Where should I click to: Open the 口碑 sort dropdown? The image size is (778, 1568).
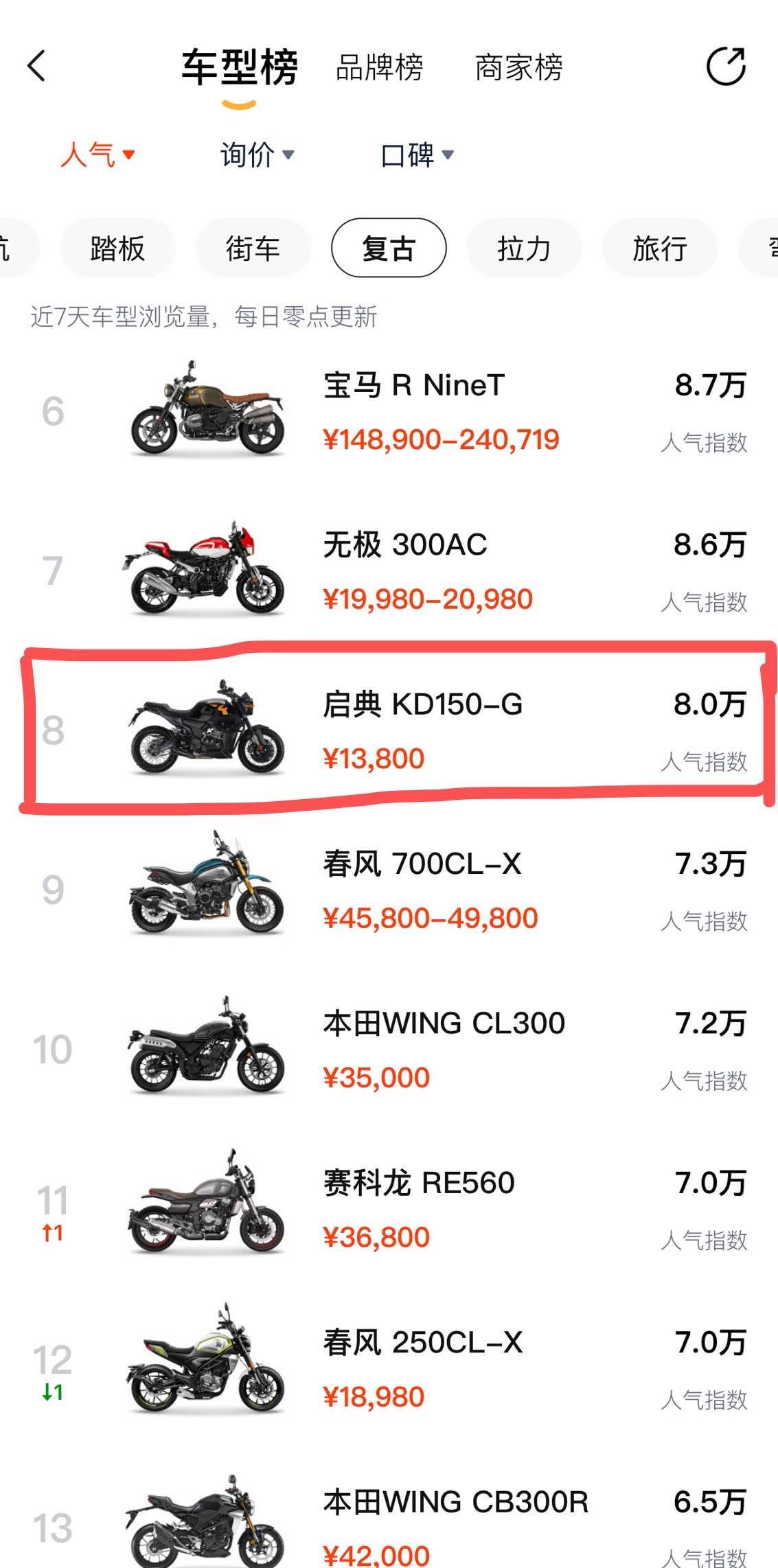coord(417,154)
